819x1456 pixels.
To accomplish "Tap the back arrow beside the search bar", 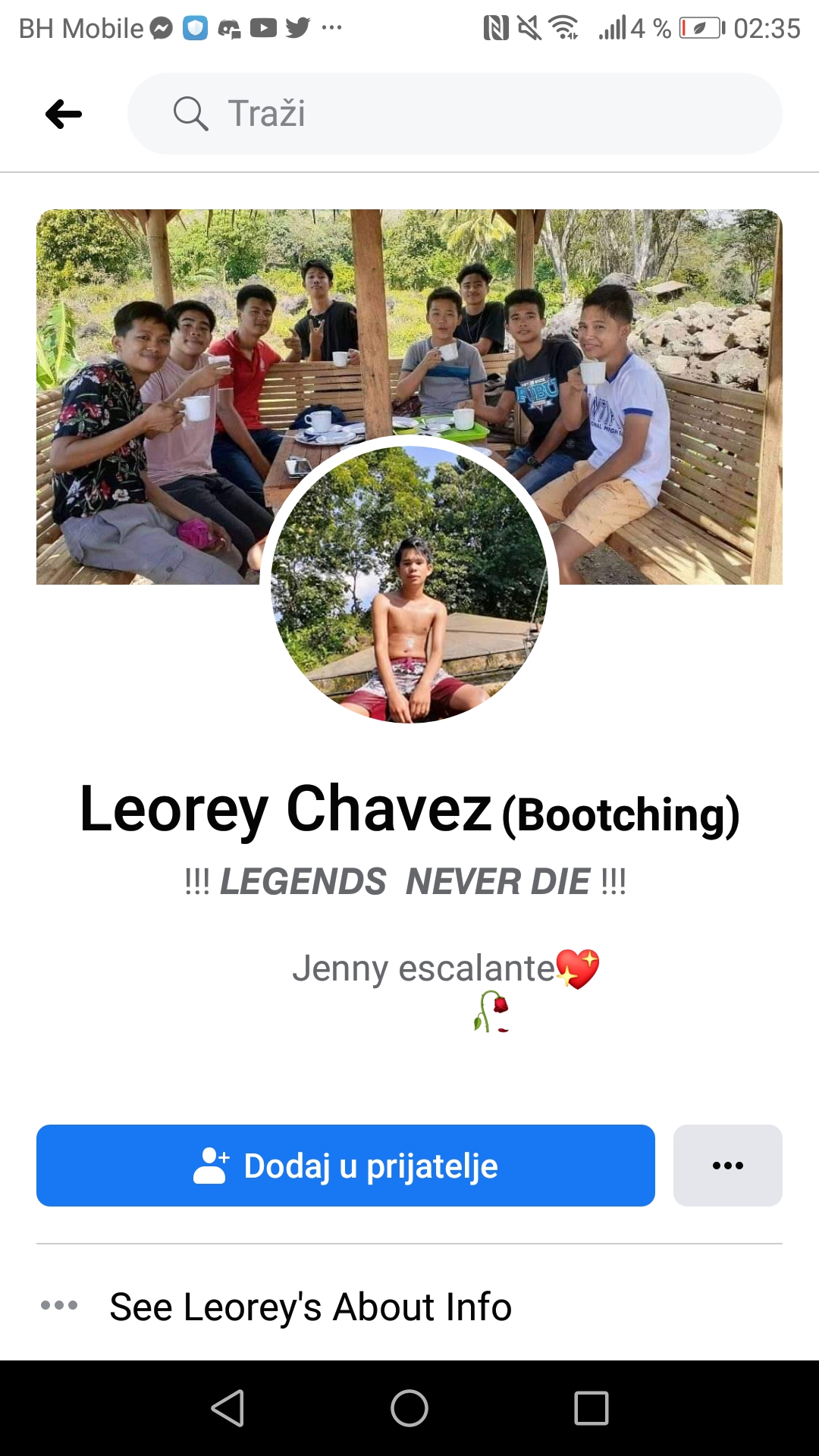I will click(64, 115).
